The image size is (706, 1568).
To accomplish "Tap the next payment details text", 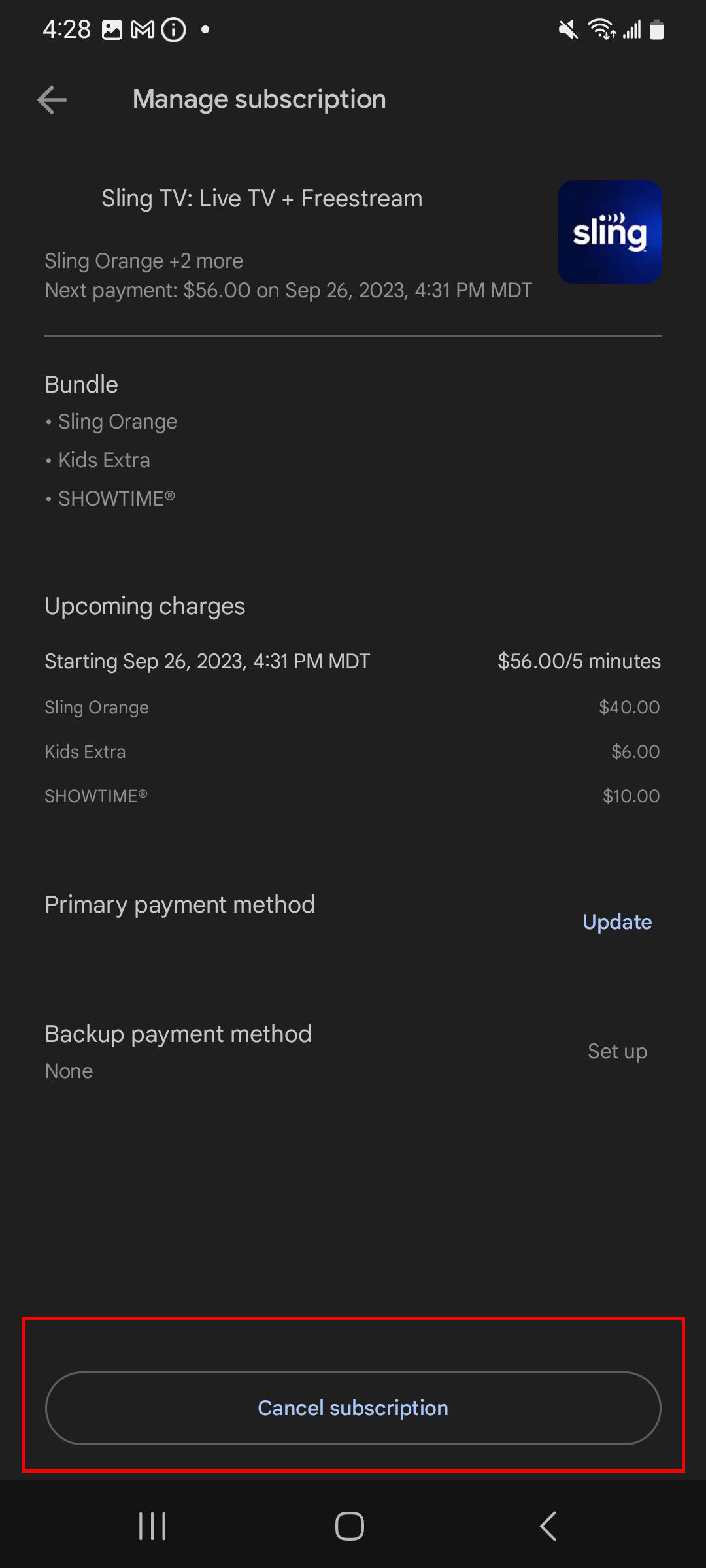I will point(288,290).
